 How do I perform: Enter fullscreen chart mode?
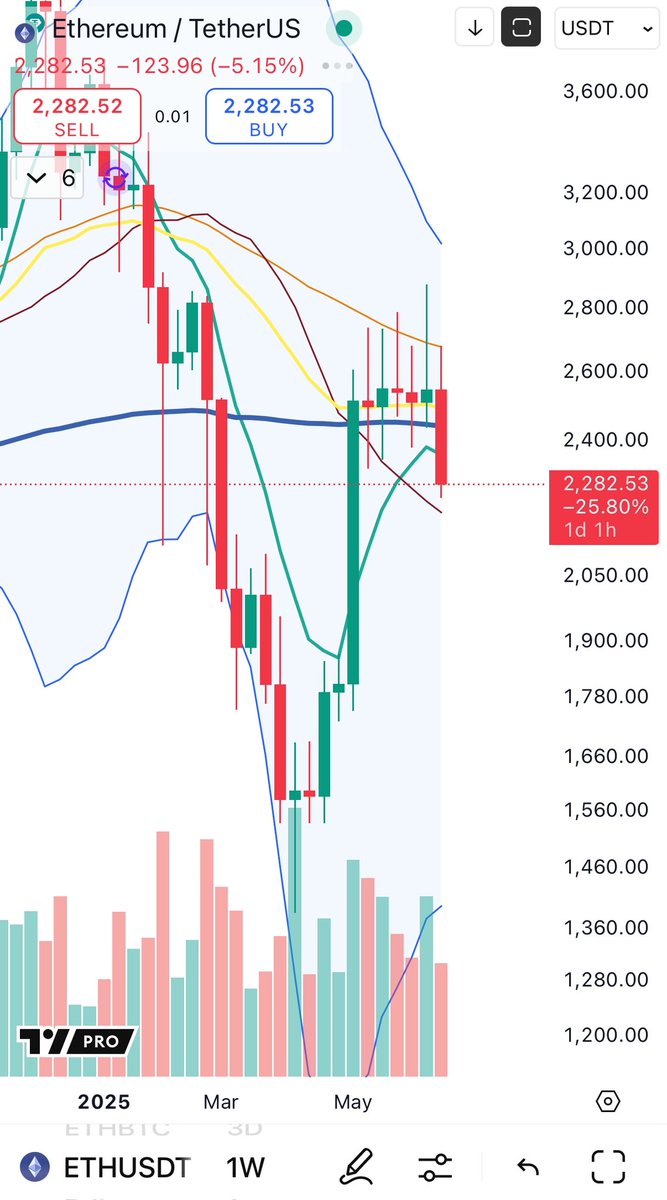point(608,1167)
